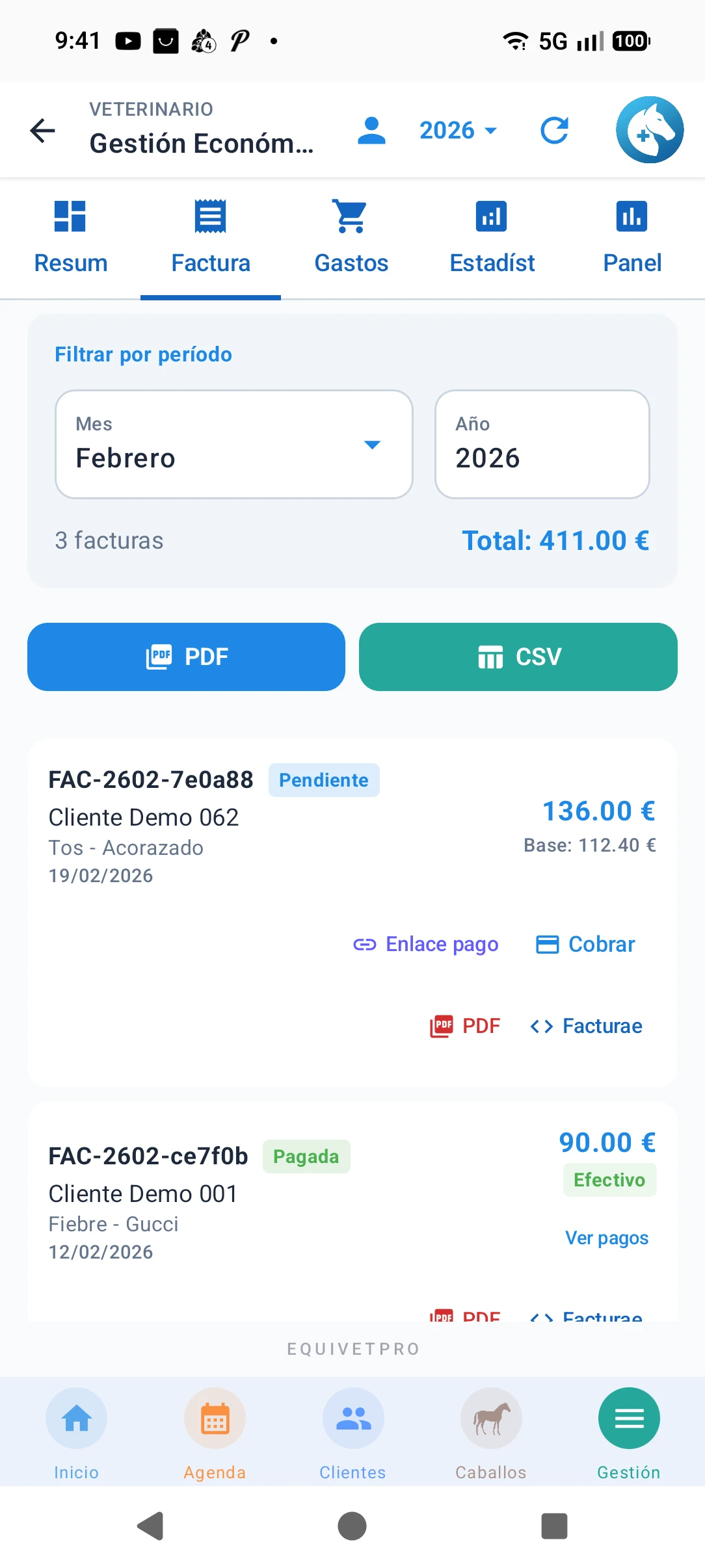Refresh data with the reload icon
Screen dimensions: 705x1568
point(554,130)
